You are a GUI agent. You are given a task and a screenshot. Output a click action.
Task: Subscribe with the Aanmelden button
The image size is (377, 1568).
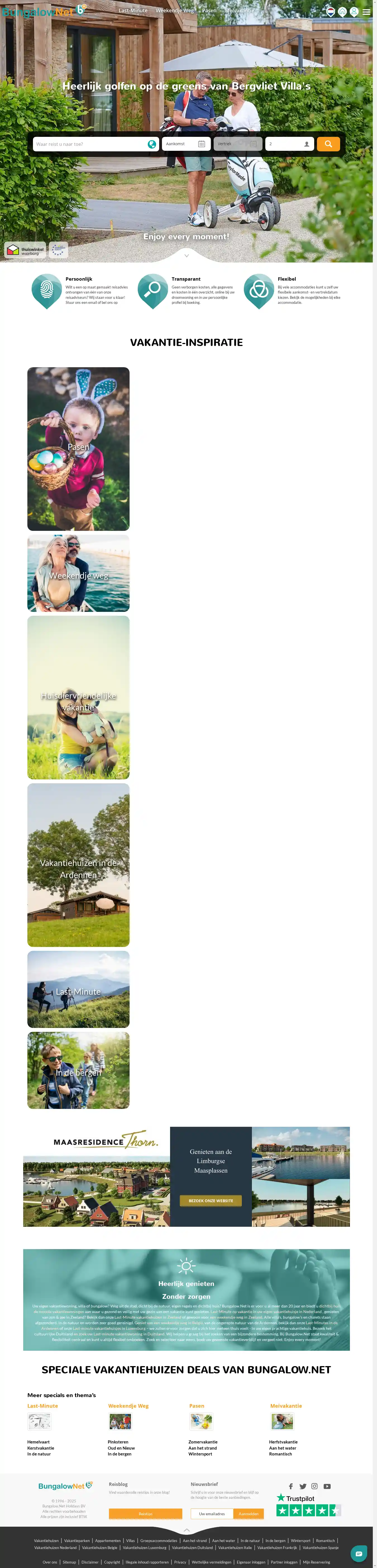tap(249, 1513)
